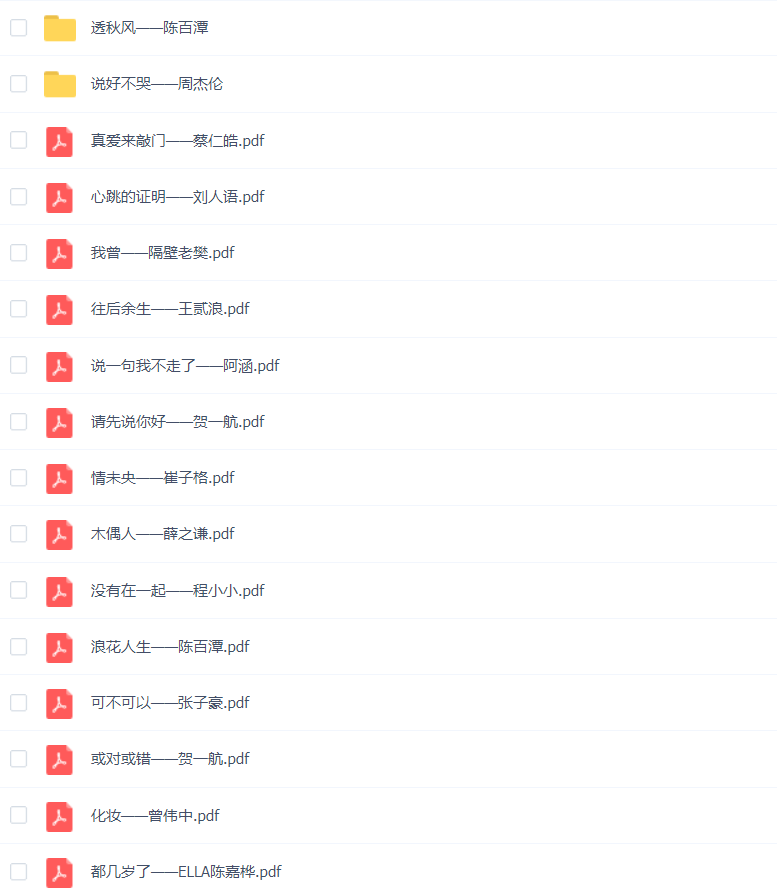This screenshot has width=777, height=889.
Task: Open the folder 透秋风——陈百潭
Action: [x=149, y=28]
